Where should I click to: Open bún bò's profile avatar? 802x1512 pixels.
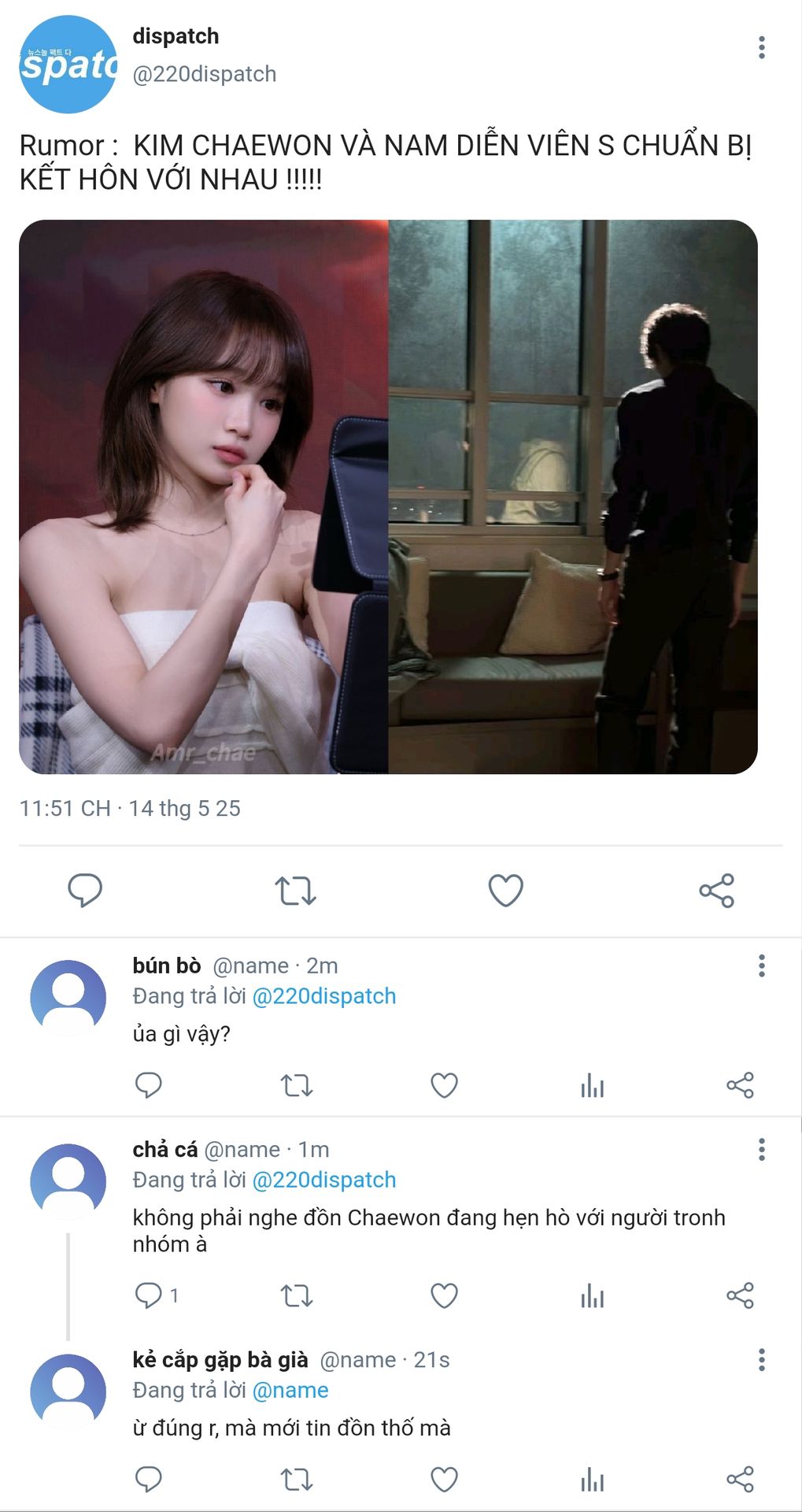[68, 997]
